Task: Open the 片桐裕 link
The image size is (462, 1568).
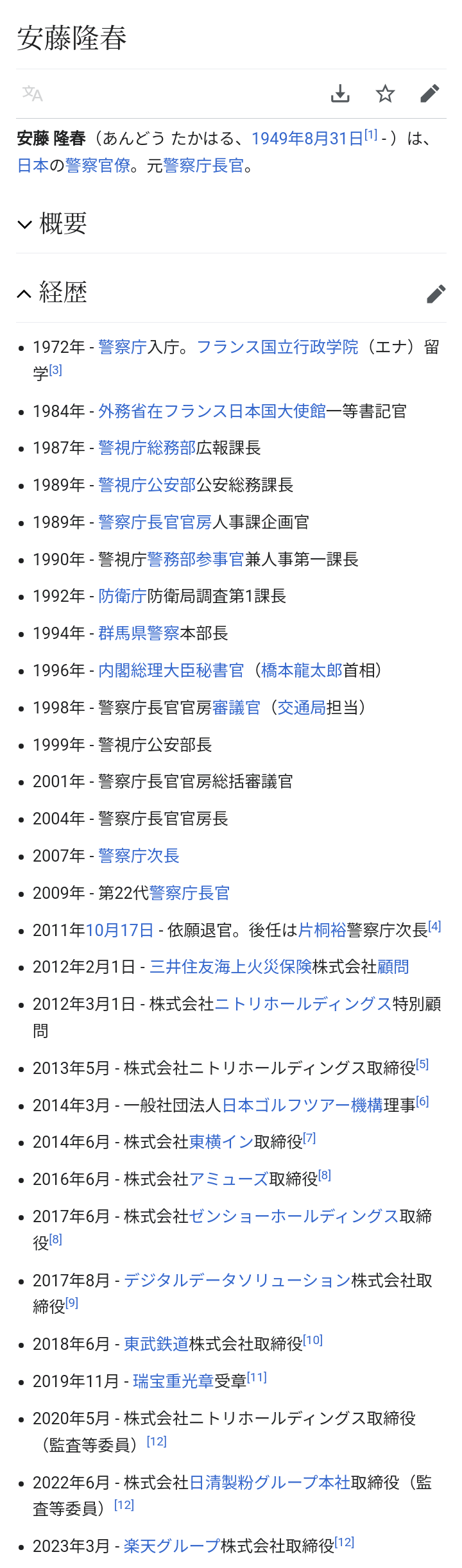Action: pyautogui.click(x=322, y=930)
